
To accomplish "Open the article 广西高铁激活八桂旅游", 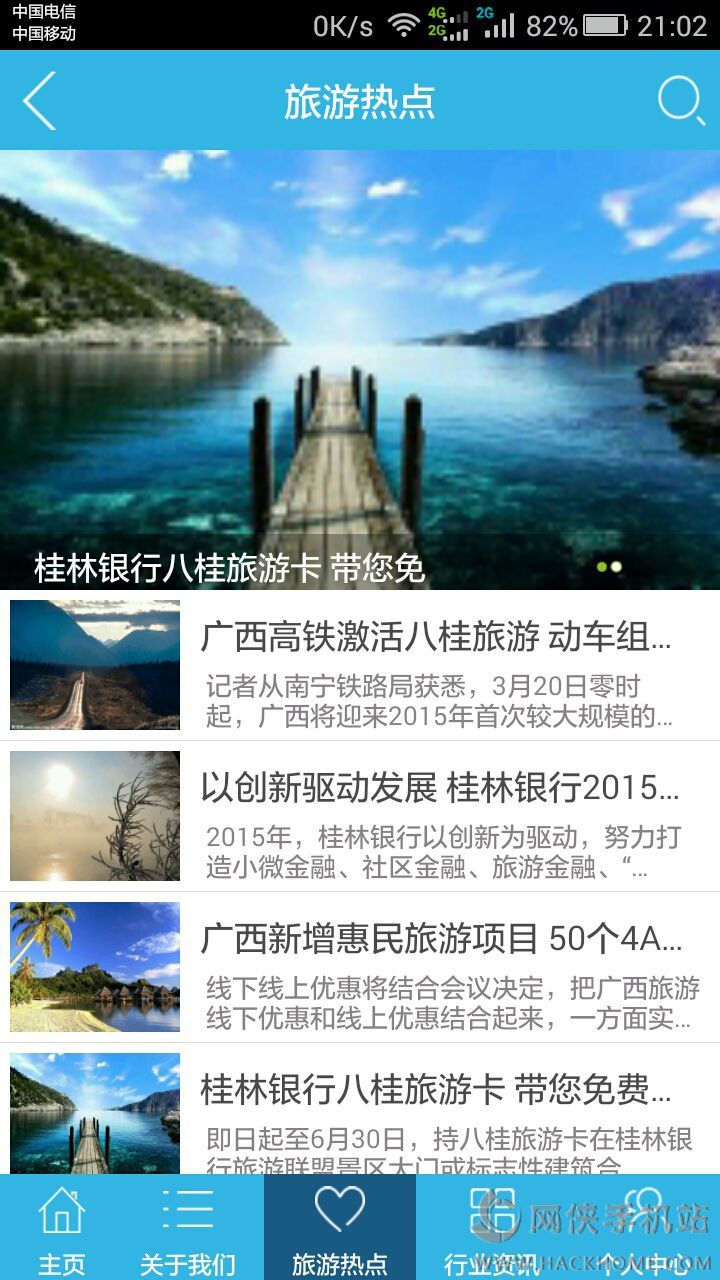I will [436, 636].
